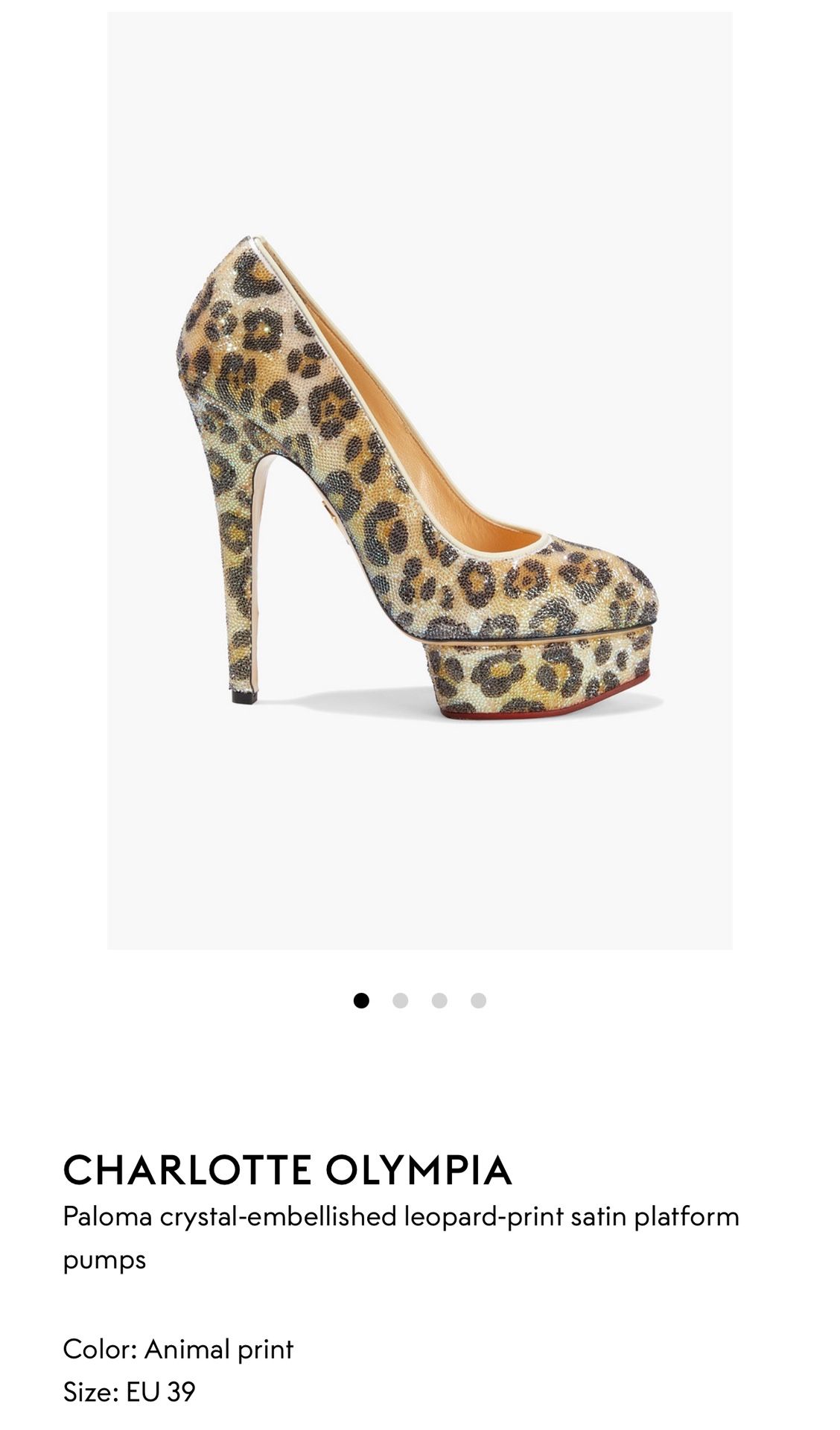Select the second carousel pagination dot
The height and width of the screenshot is (1430, 840).
click(401, 1000)
